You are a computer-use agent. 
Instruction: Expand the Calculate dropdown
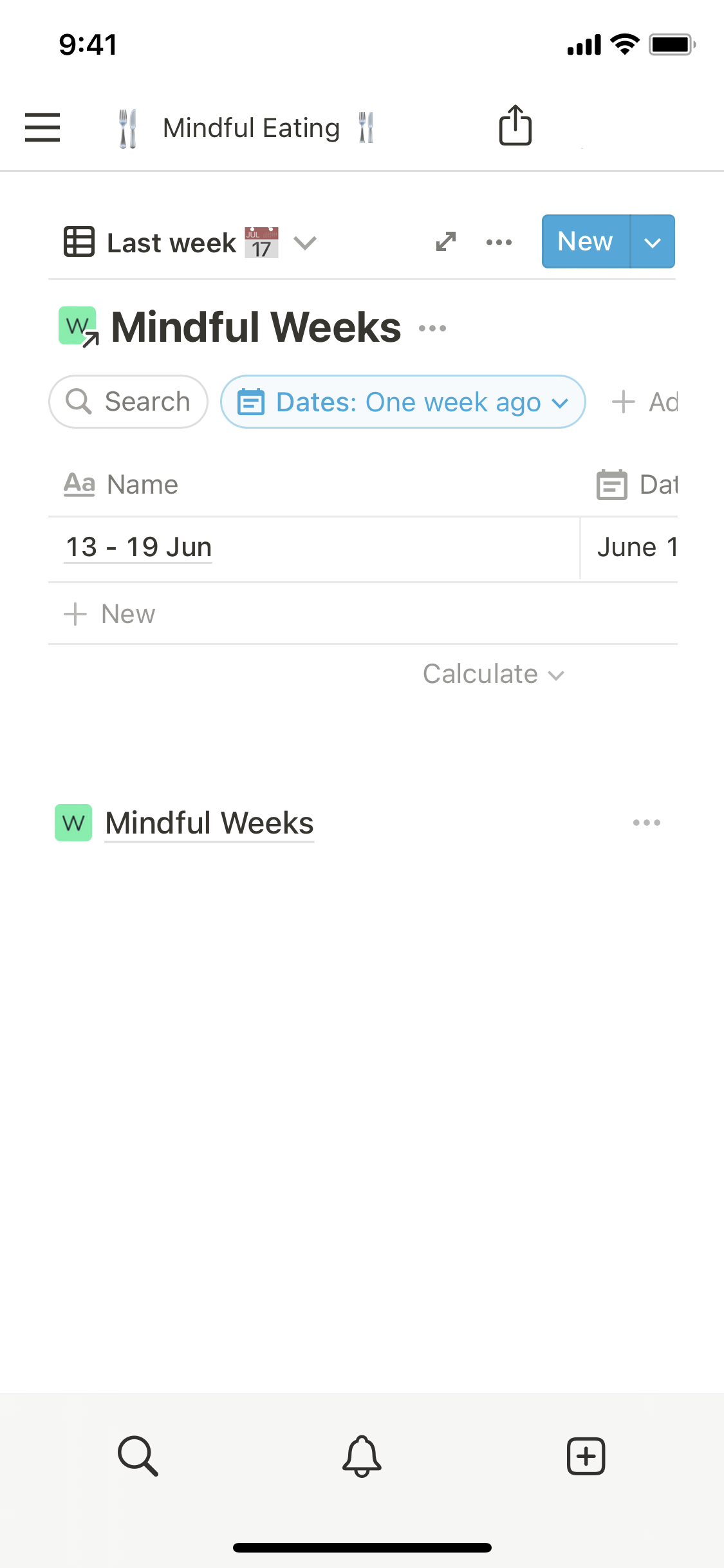(493, 675)
